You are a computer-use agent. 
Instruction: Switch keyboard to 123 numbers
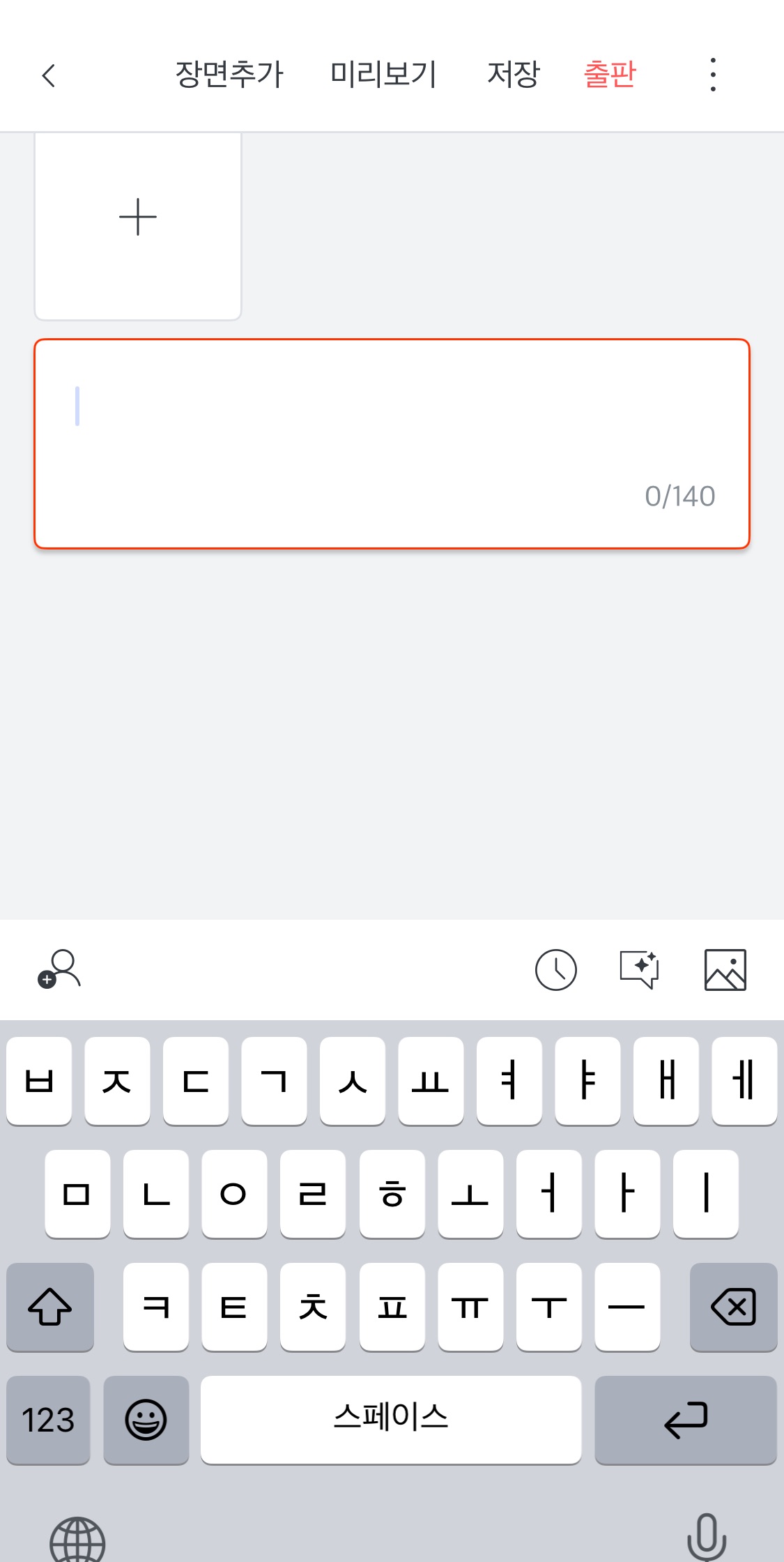[48, 1420]
